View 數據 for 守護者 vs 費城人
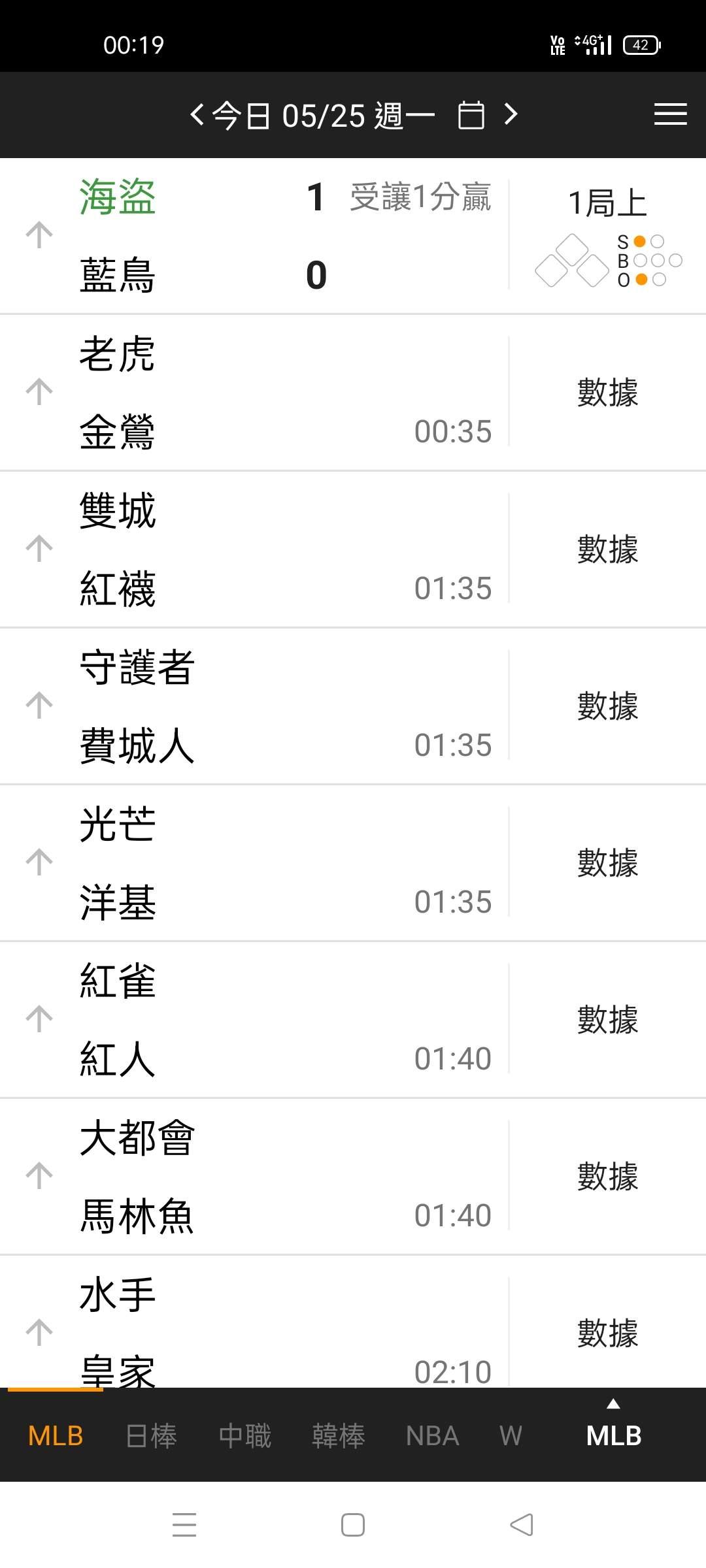706x1568 pixels. [607, 706]
